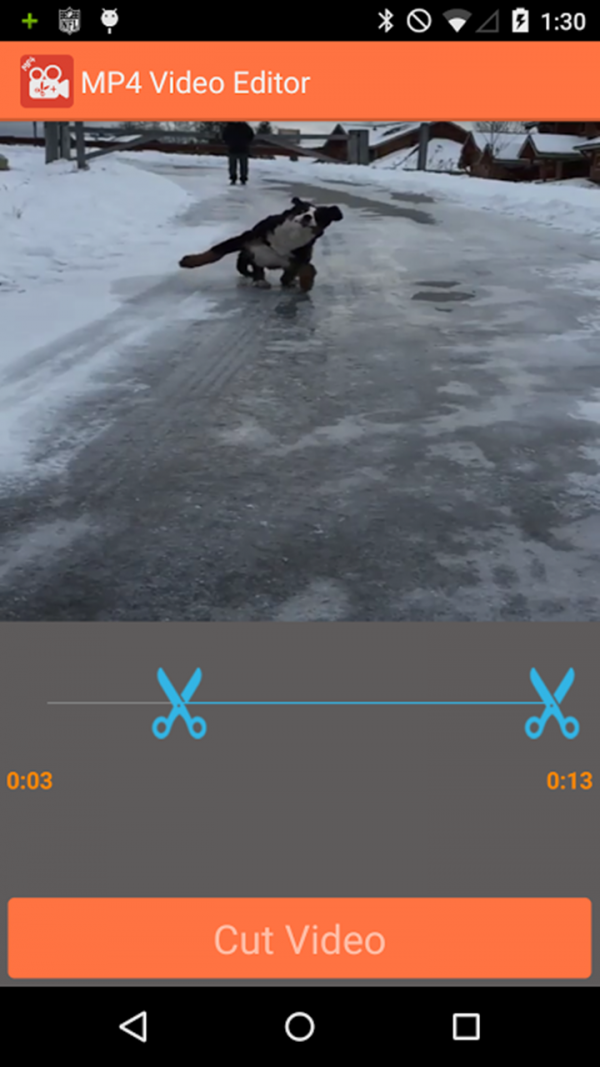
Task: Tap the Cut Video button
Action: [299, 938]
